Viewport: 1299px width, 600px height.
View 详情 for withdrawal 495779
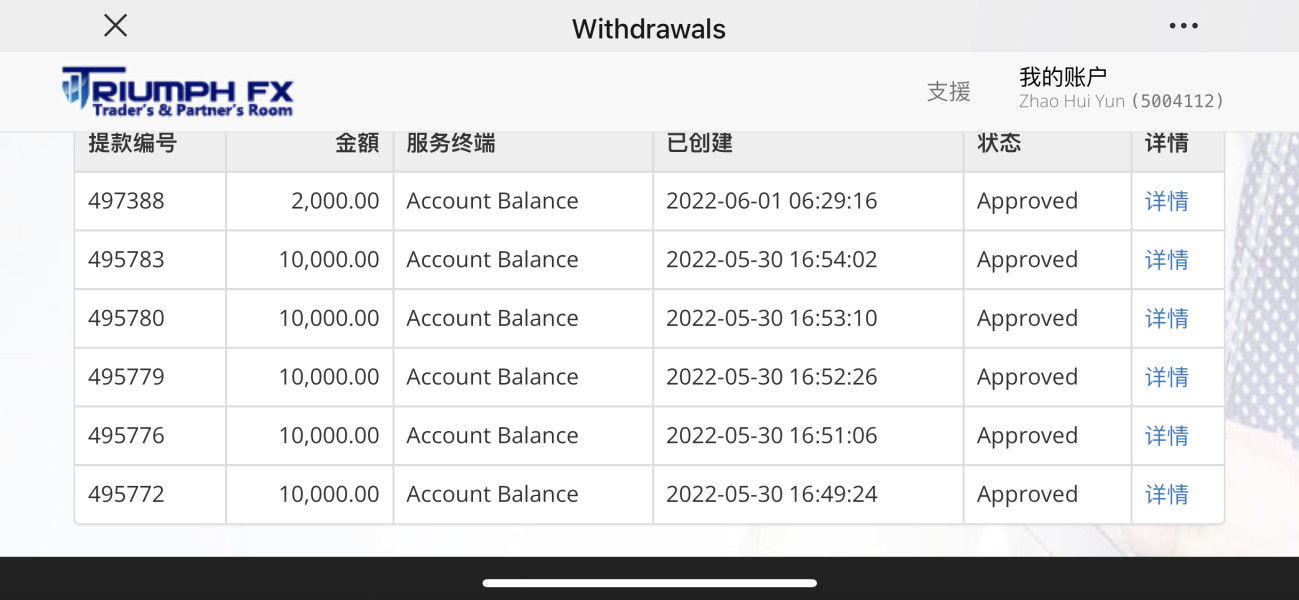(1166, 377)
